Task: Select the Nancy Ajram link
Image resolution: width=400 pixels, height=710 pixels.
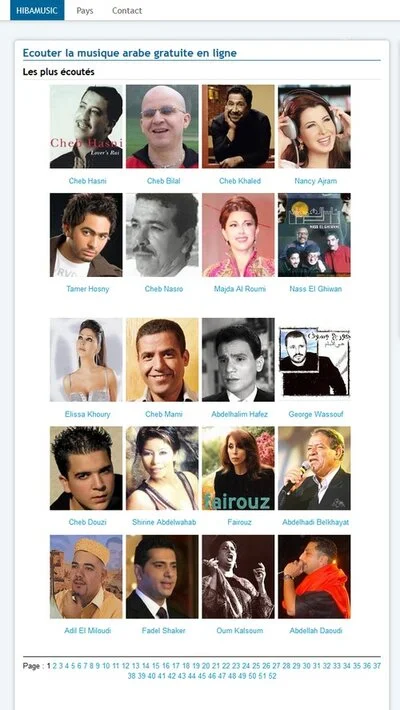Action: click(x=316, y=181)
